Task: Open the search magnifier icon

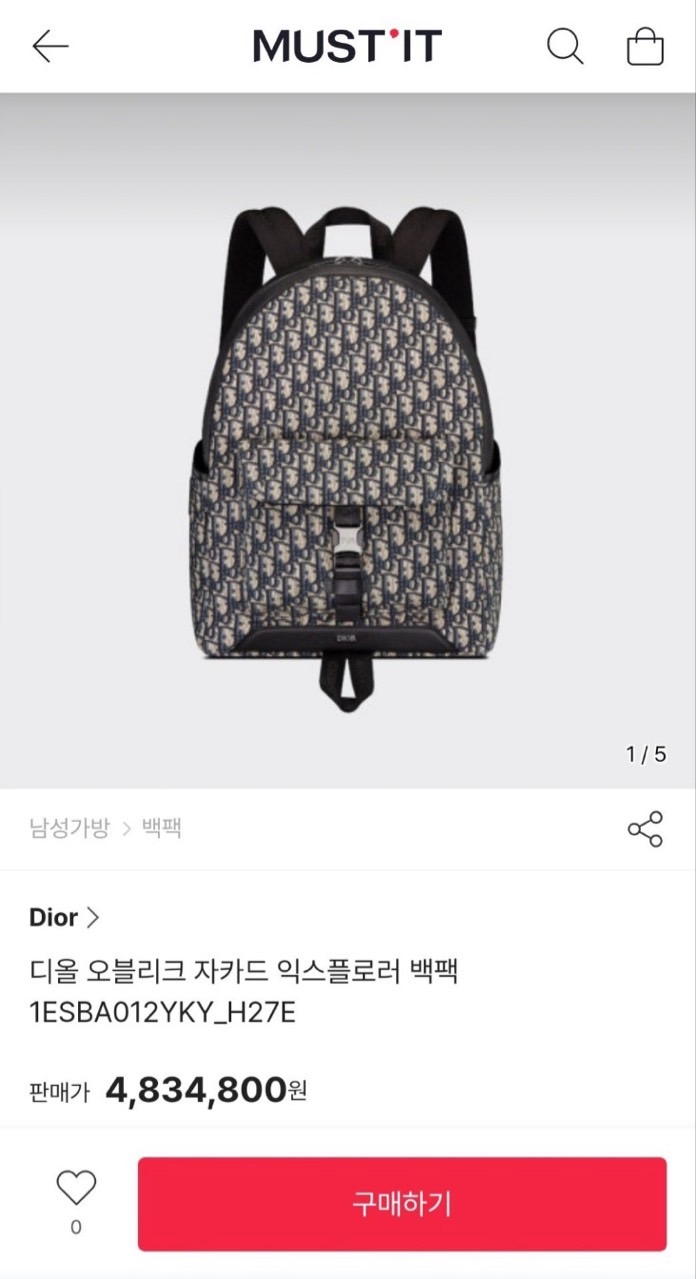Action: tap(565, 46)
